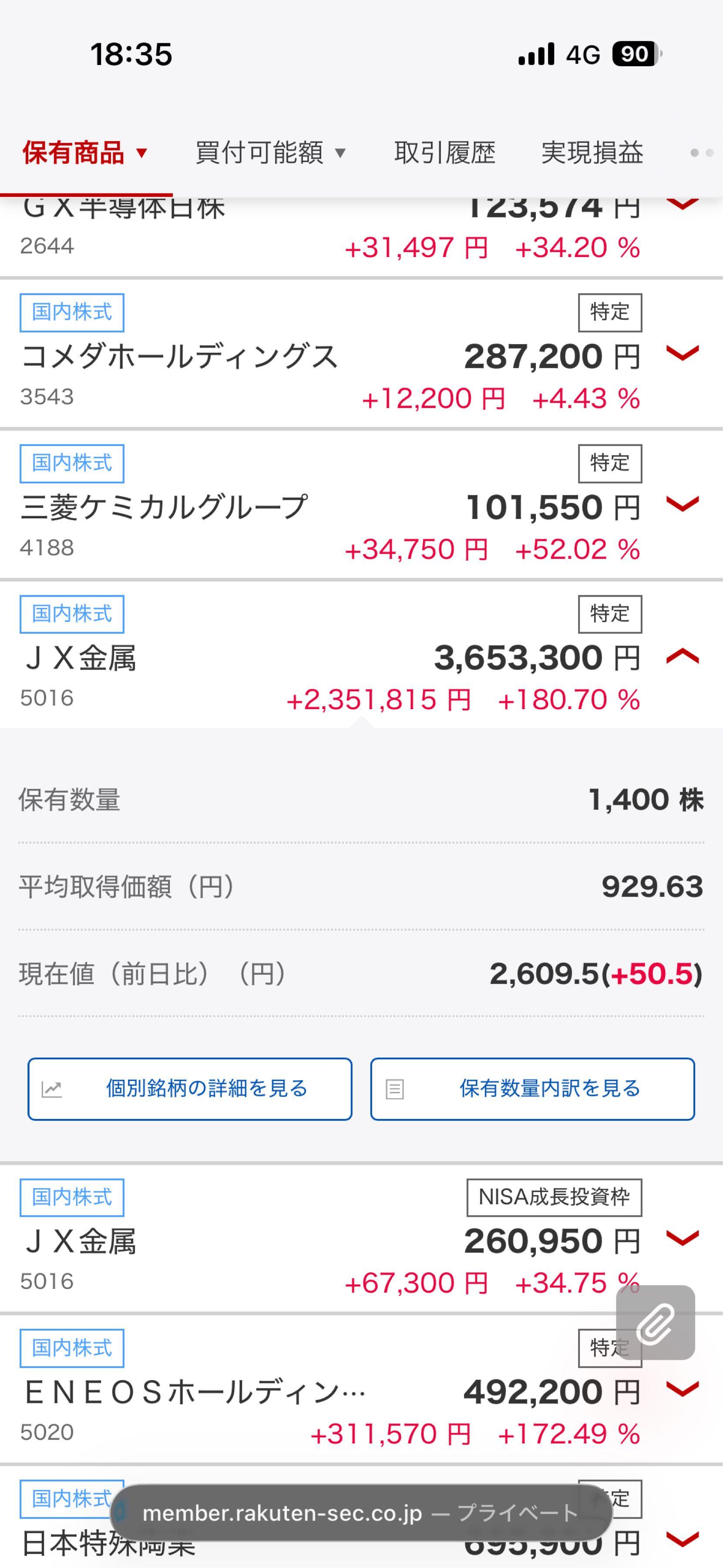Image resolution: width=723 pixels, height=1568 pixels.
Task: Select the 国内株式 badge for コメダホールディングス
Action: (x=71, y=312)
